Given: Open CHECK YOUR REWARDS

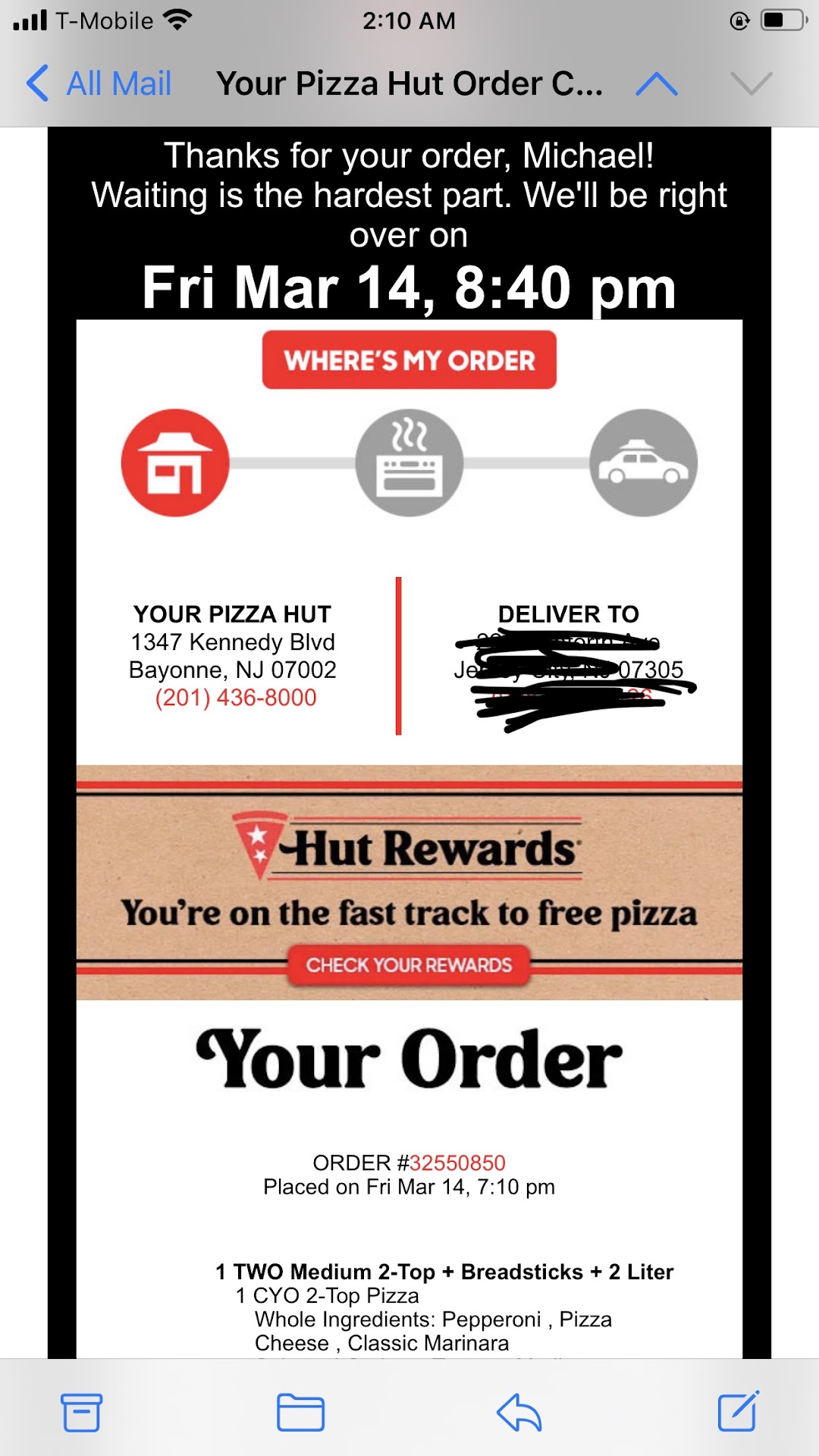Looking at the screenshot, I should click(409, 965).
